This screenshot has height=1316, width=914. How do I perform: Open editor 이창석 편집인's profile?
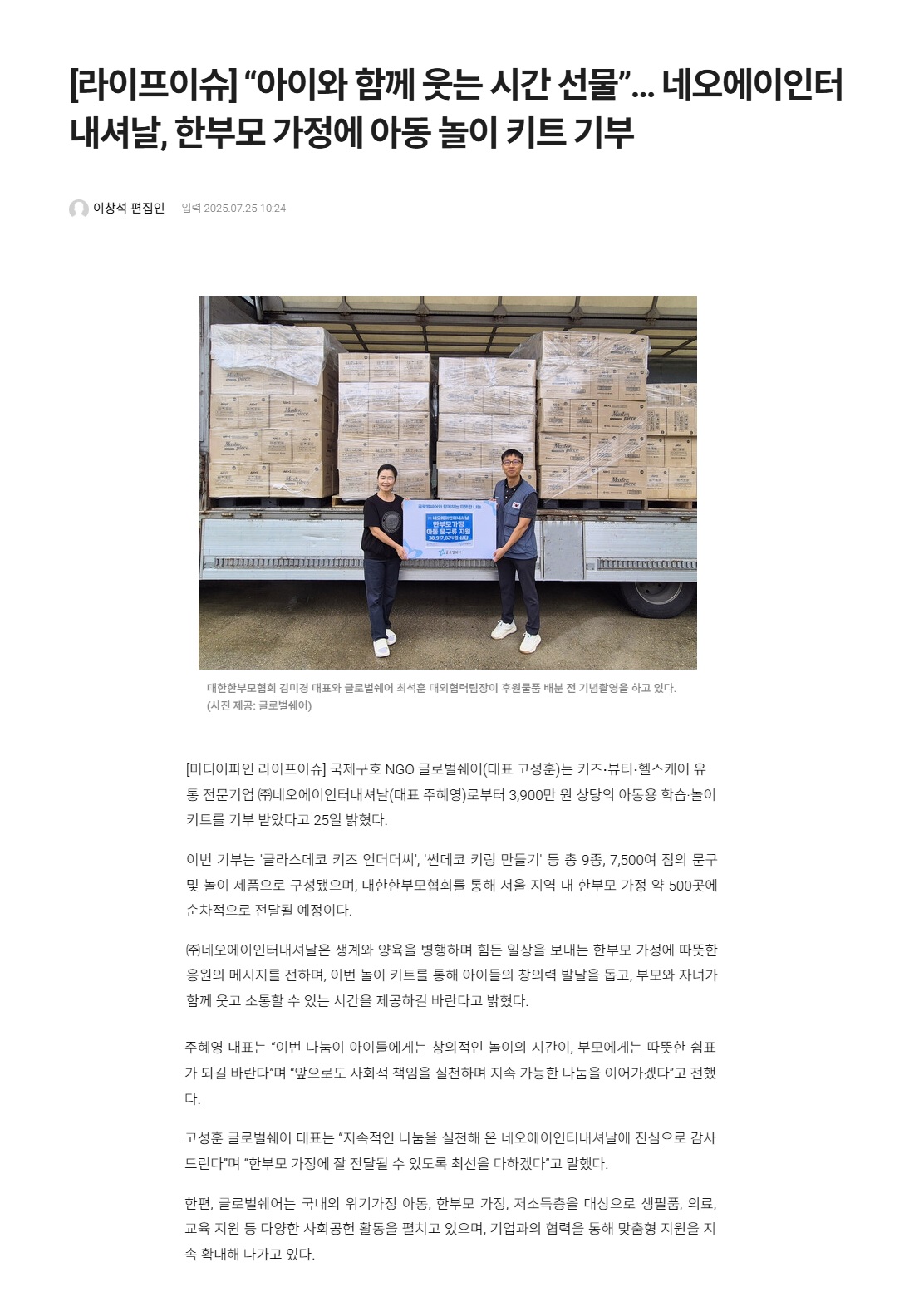128,208
